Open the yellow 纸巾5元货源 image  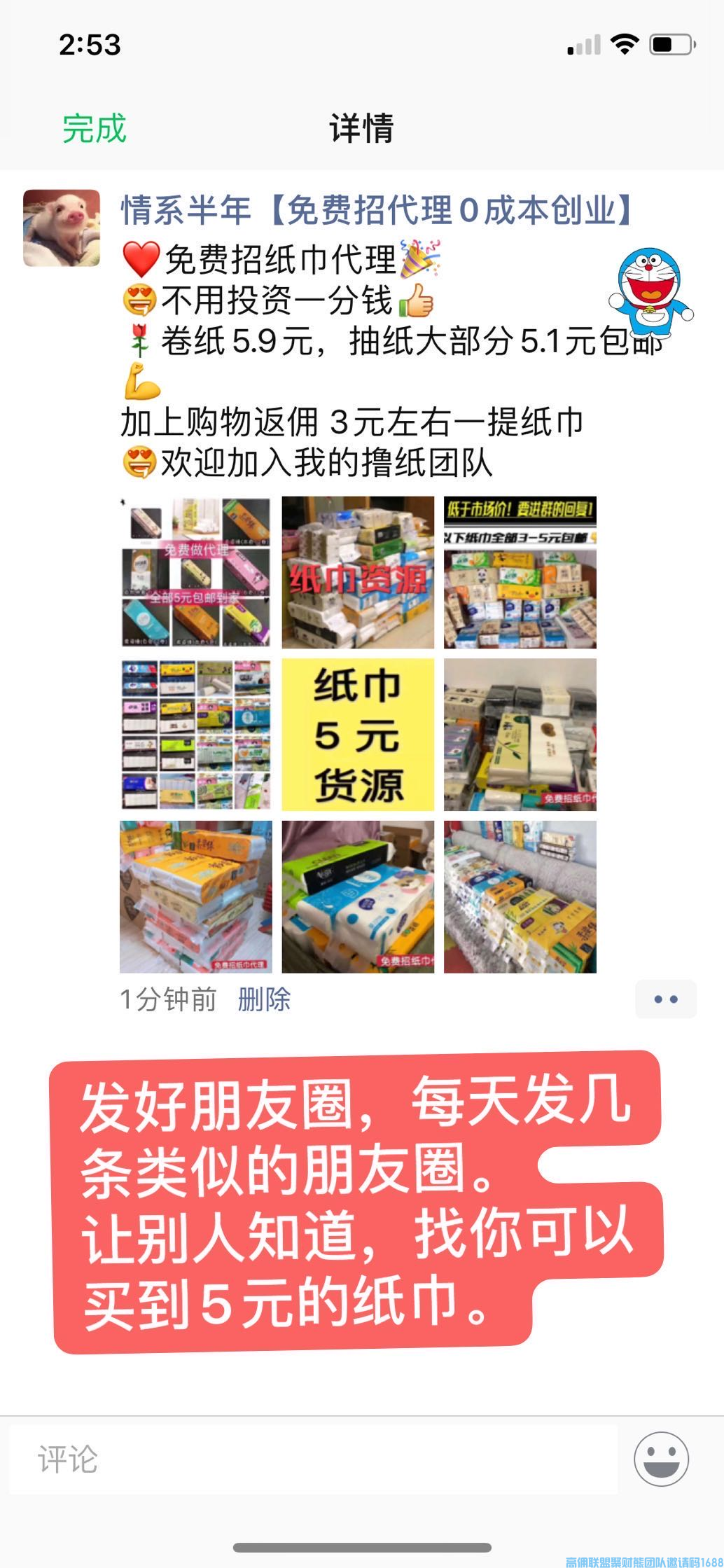[x=358, y=734]
